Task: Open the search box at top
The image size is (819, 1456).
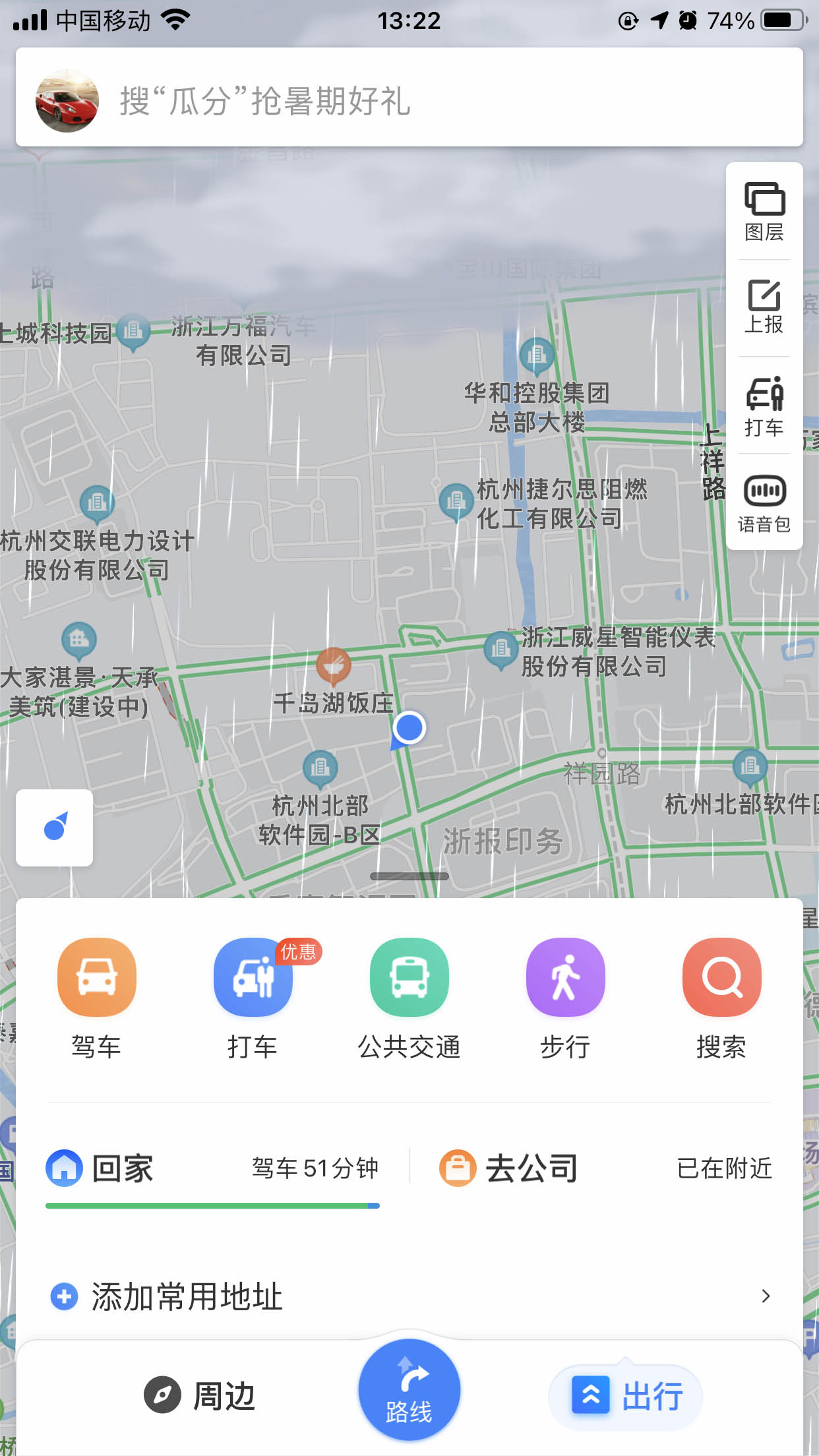Action: pos(435,100)
